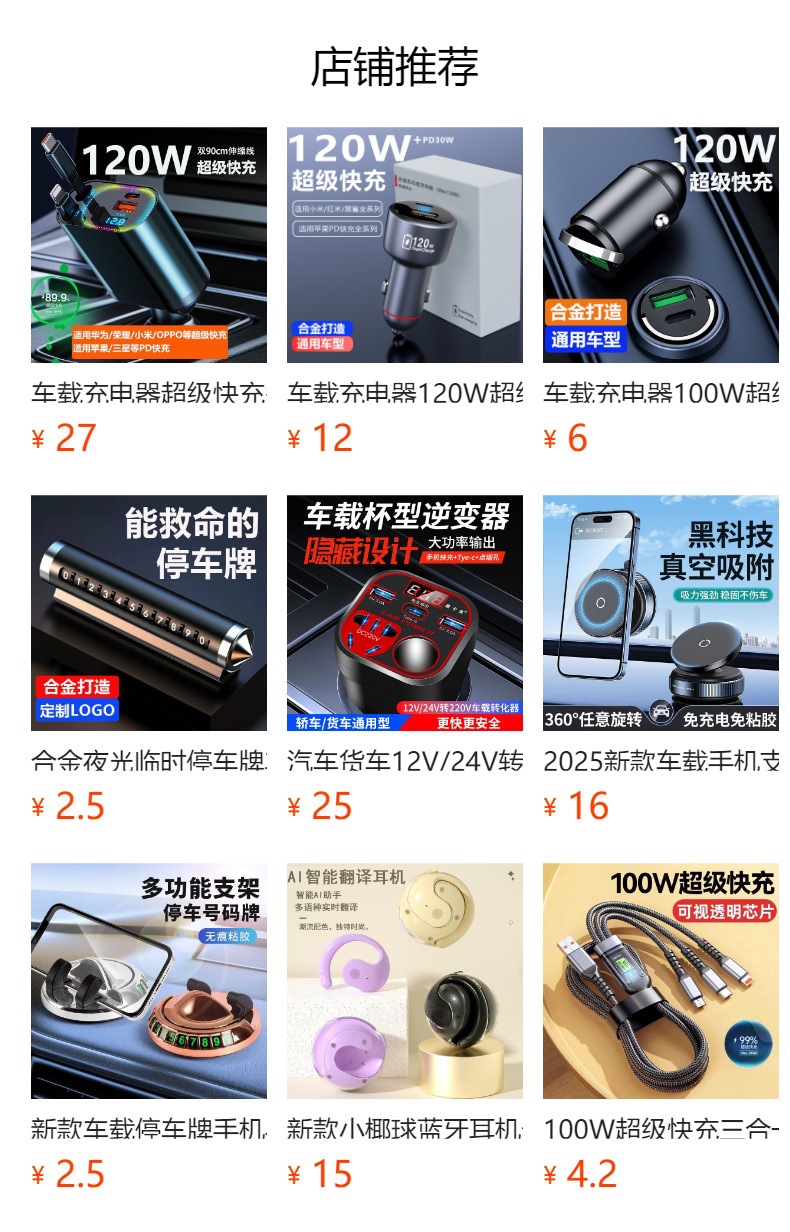Viewport: 790px width, 1232px height.
Task: Open the 2025 vacuum-suction car phone holder
Action: [661, 660]
